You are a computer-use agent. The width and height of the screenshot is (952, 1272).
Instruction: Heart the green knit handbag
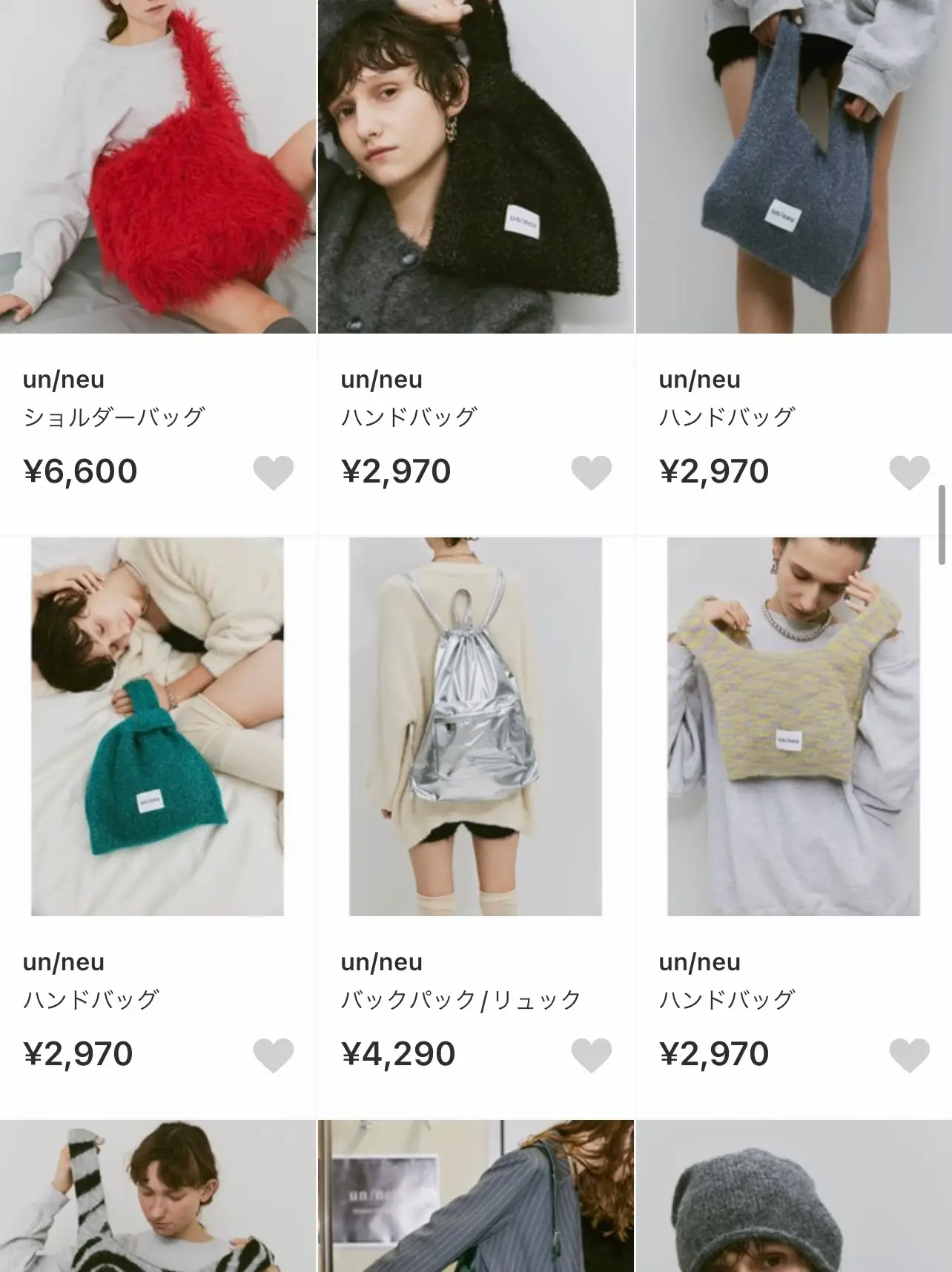274,1055
